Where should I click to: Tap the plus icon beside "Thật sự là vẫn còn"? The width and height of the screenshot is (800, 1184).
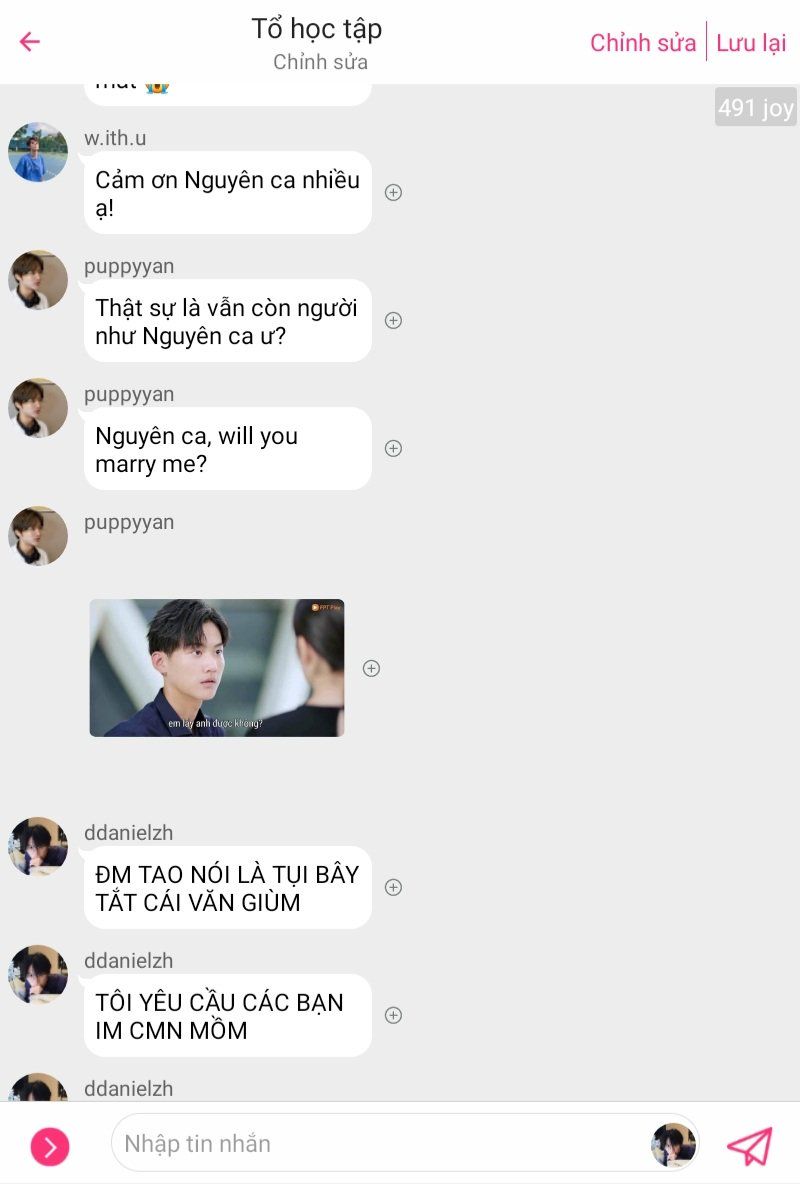click(x=394, y=320)
